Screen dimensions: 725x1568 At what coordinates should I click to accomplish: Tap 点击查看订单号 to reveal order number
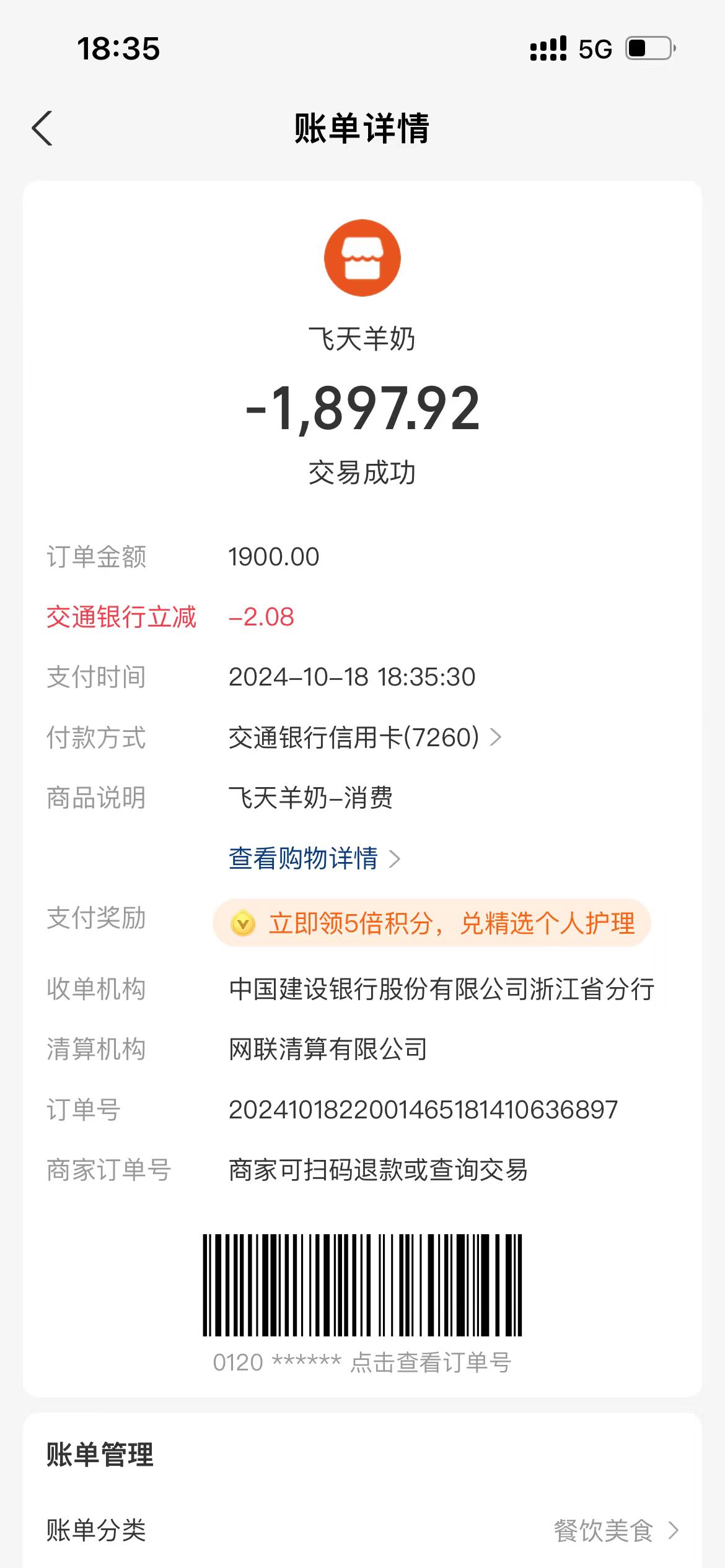pos(430,1362)
